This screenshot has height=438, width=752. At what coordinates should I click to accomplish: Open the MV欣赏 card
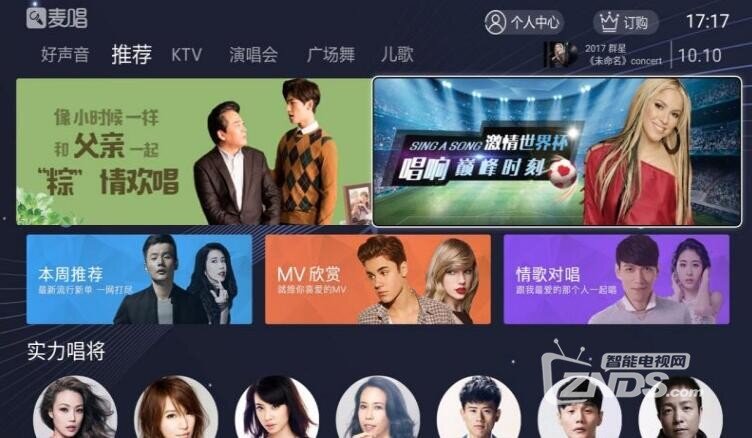click(x=377, y=279)
